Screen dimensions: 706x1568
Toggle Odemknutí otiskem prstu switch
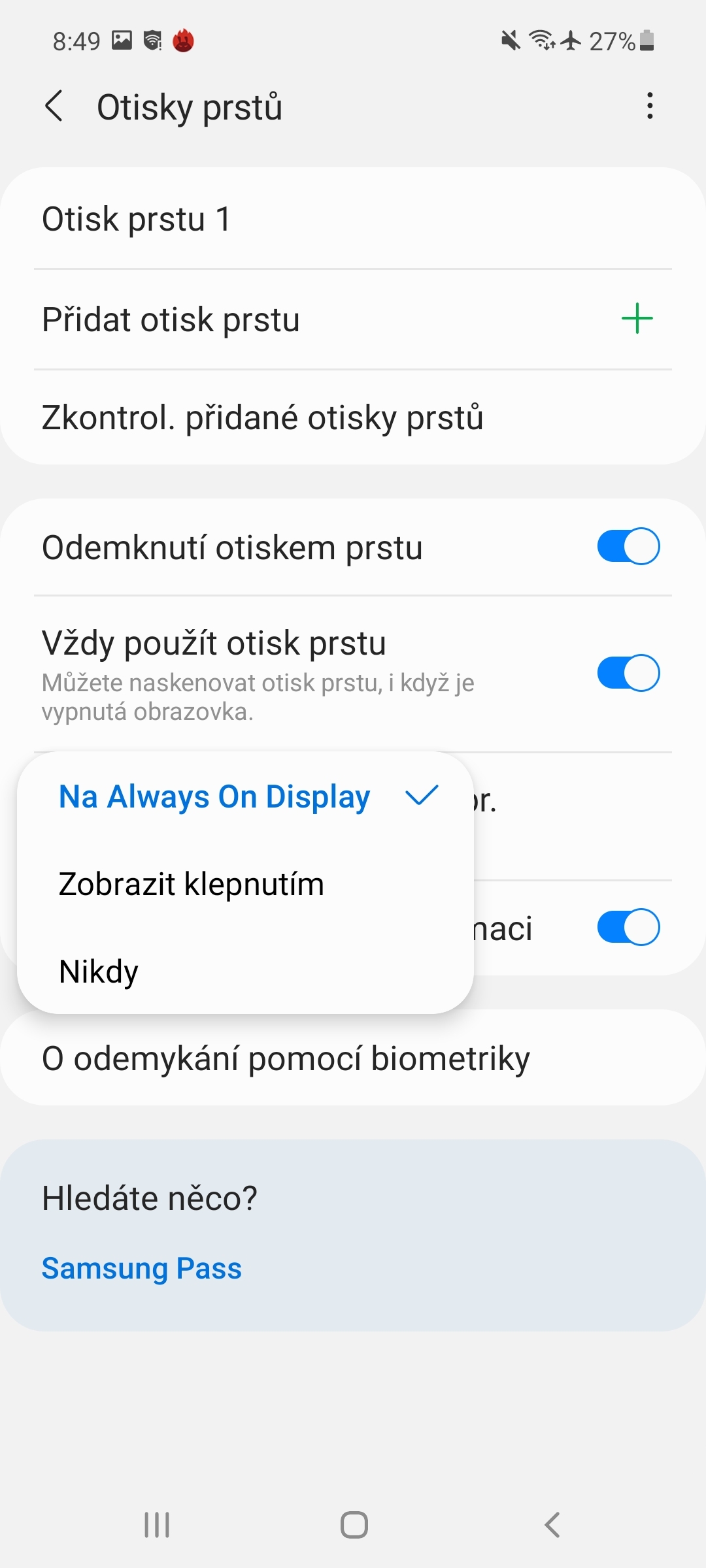pyautogui.click(x=628, y=546)
